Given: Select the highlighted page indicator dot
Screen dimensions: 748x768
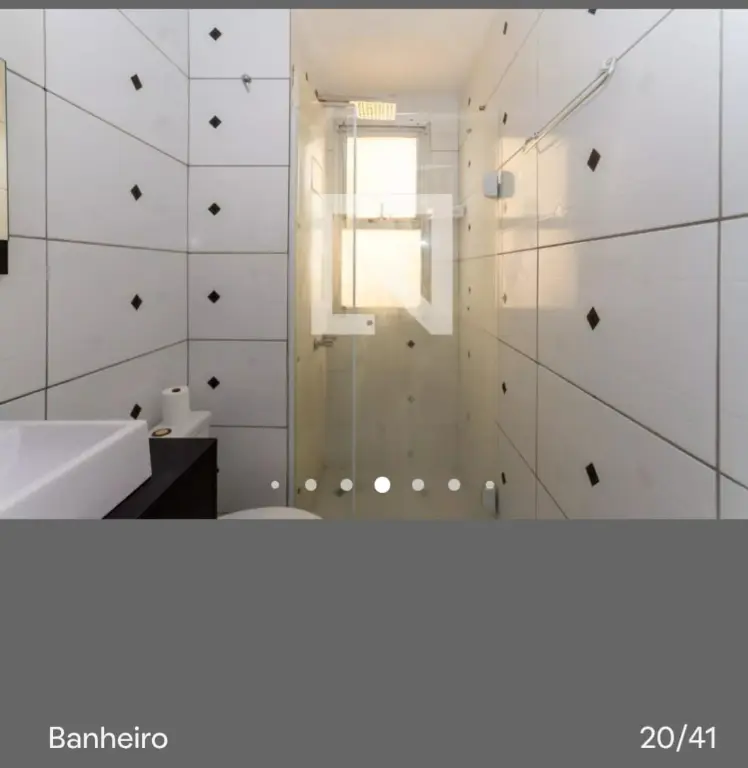Looking at the screenshot, I should click(382, 485).
